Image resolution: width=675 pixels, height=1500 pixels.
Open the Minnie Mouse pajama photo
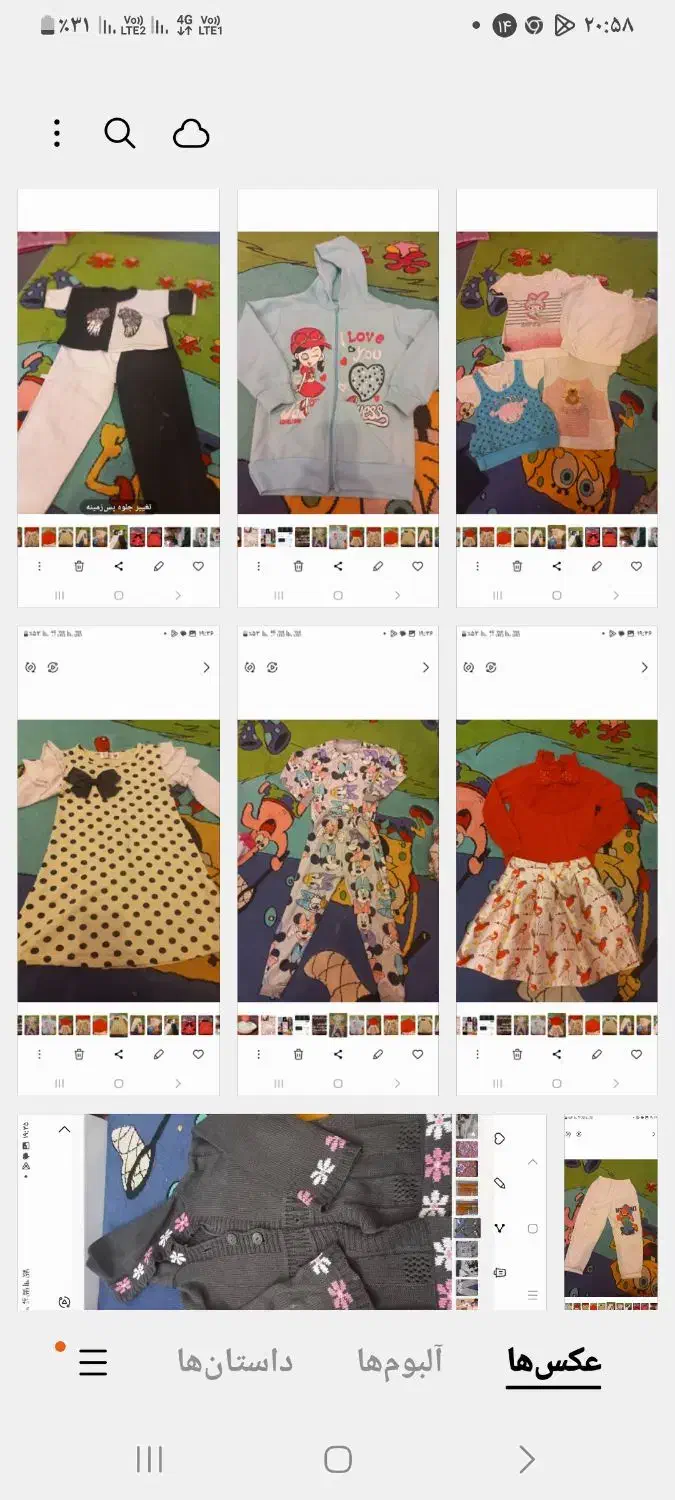point(337,860)
